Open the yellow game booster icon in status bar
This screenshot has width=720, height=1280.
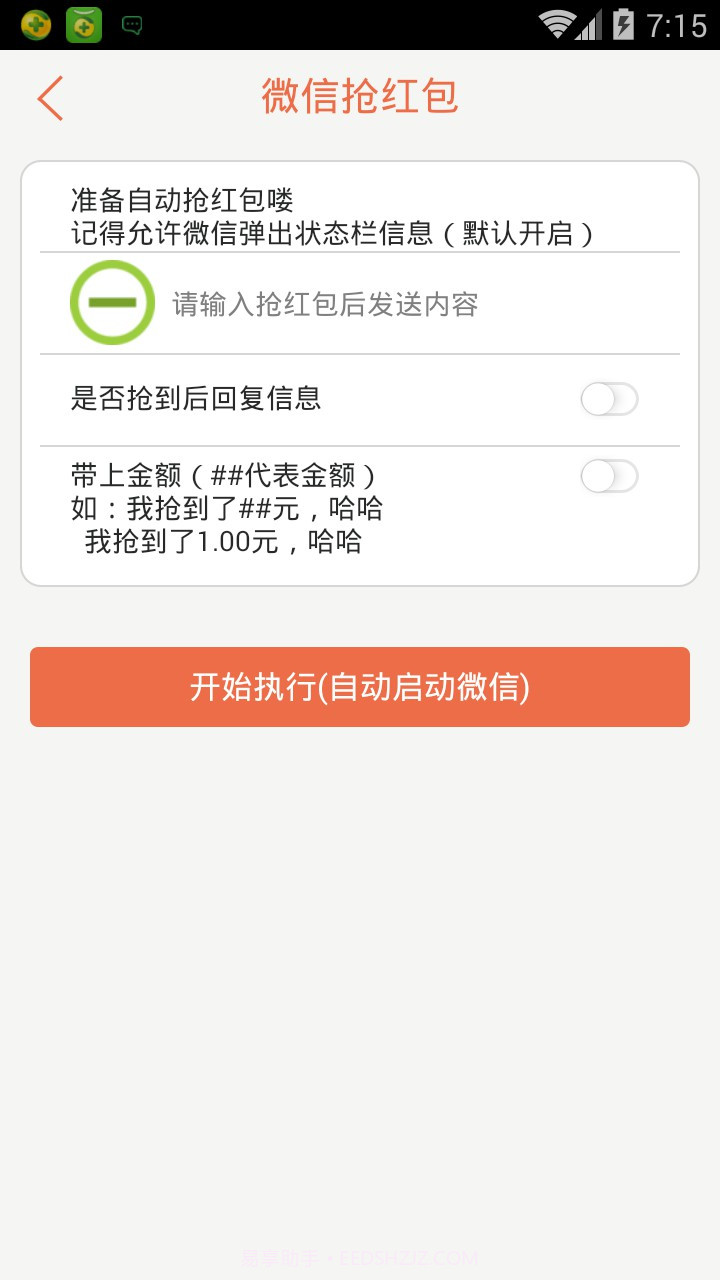pyautogui.click(x=35, y=24)
